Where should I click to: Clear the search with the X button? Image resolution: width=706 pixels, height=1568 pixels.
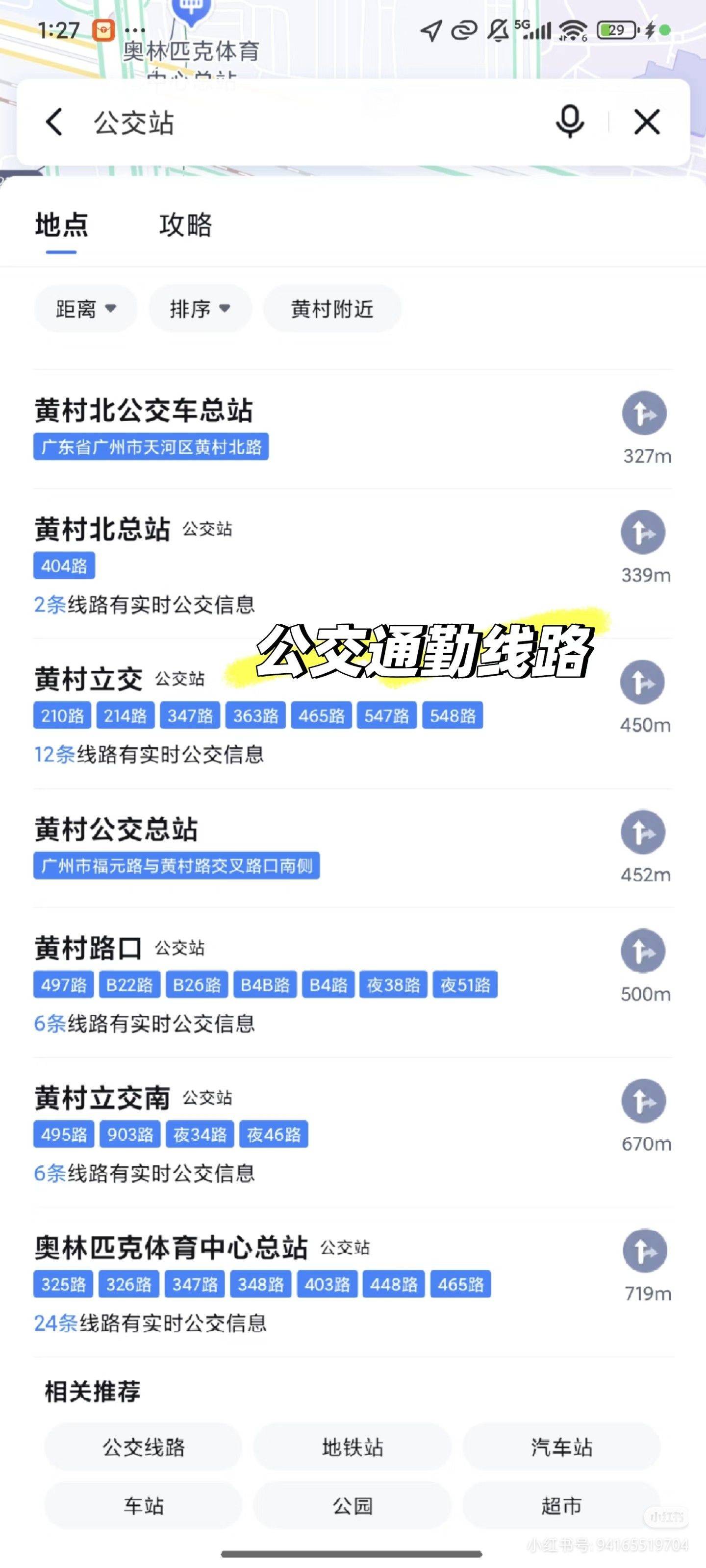[x=646, y=122]
